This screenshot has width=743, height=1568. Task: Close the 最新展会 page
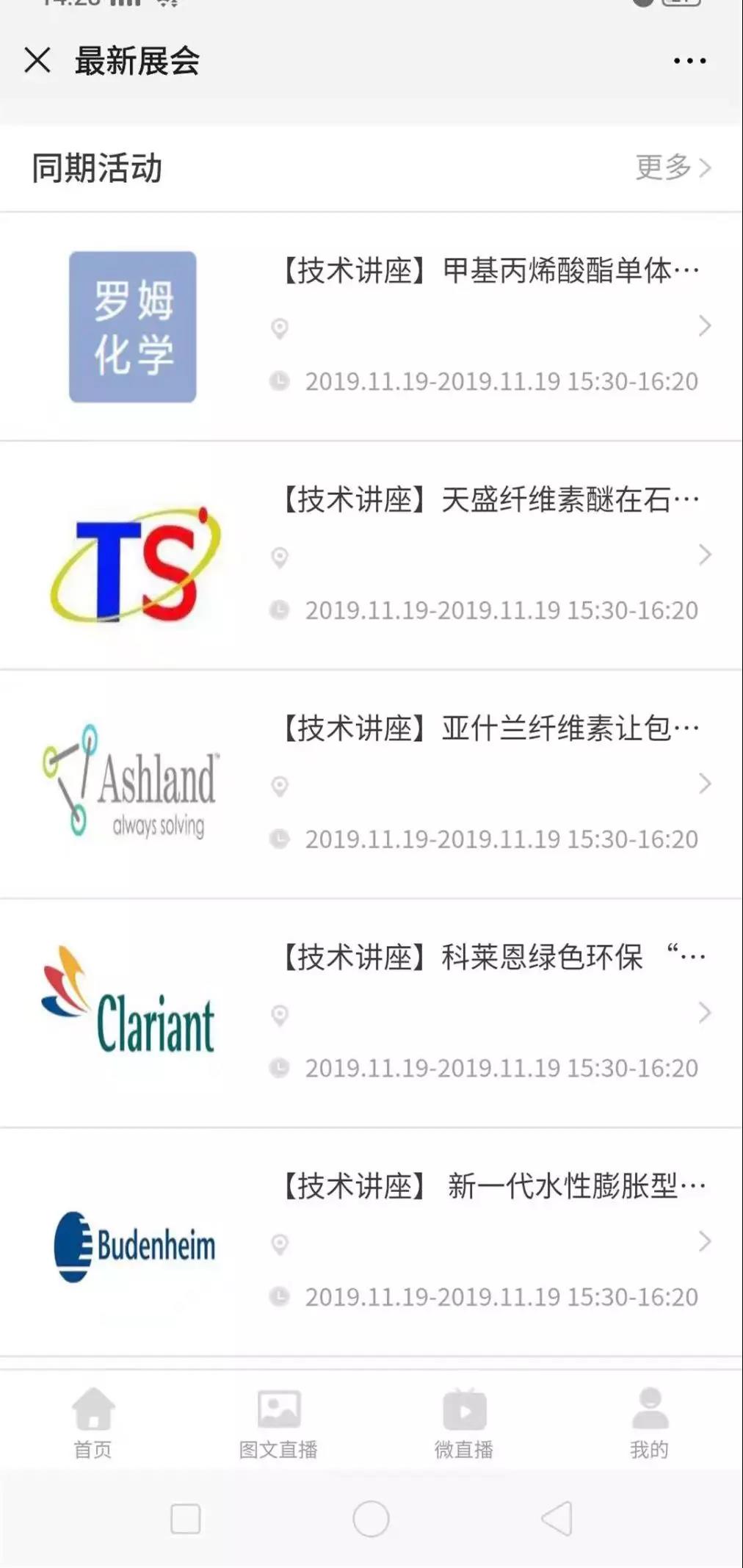click(37, 60)
